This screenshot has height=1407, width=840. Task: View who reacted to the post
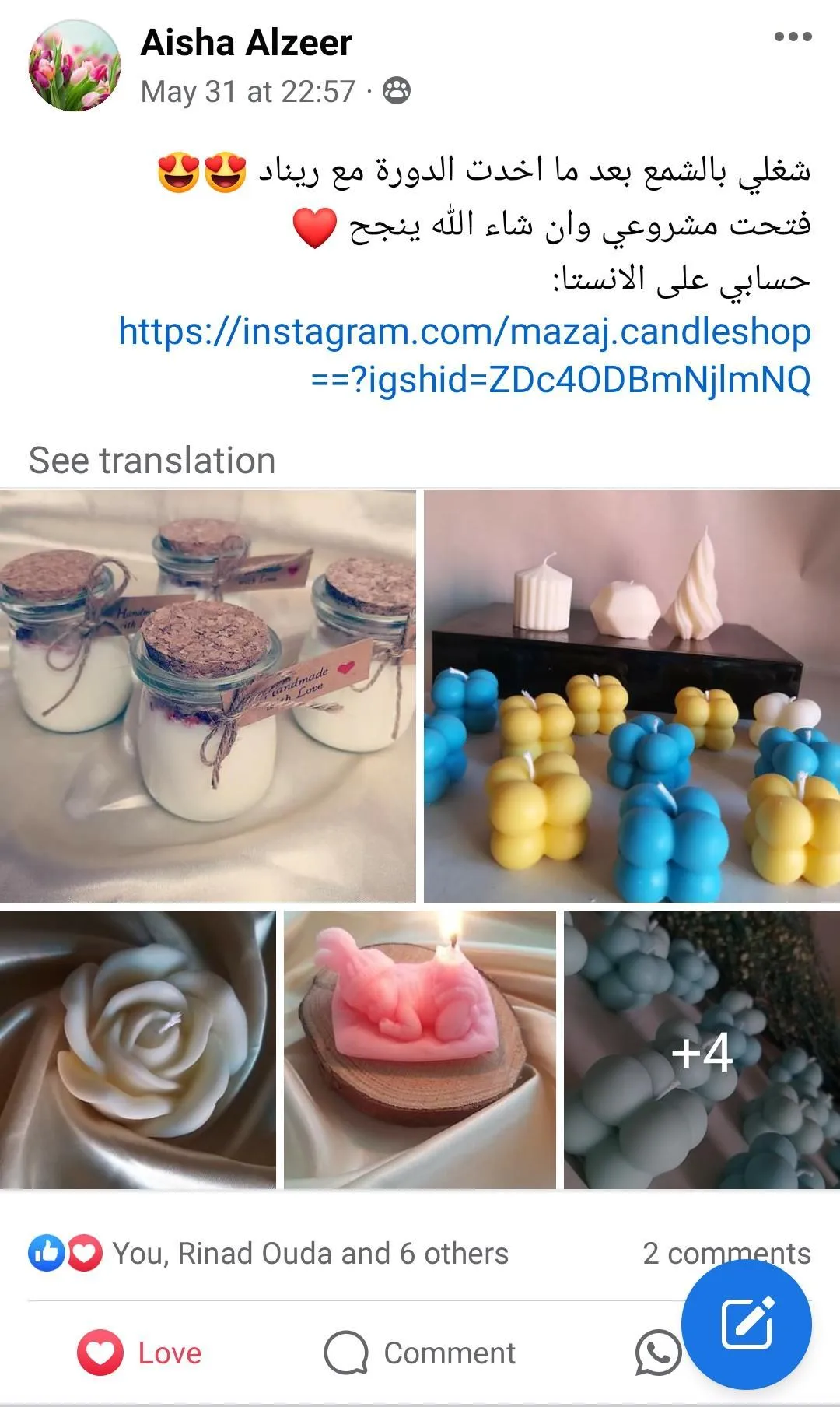click(310, 1254)
